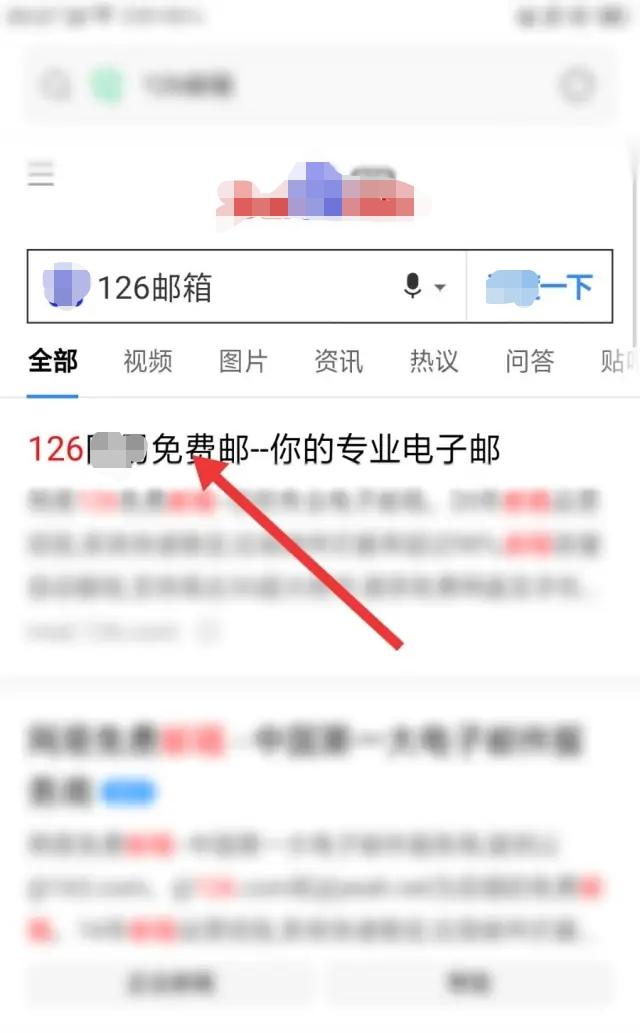Image resolution: width=640 pixels, height=1033 pixels.
Task: Tap the search submit button
Action: coord(540,288)
